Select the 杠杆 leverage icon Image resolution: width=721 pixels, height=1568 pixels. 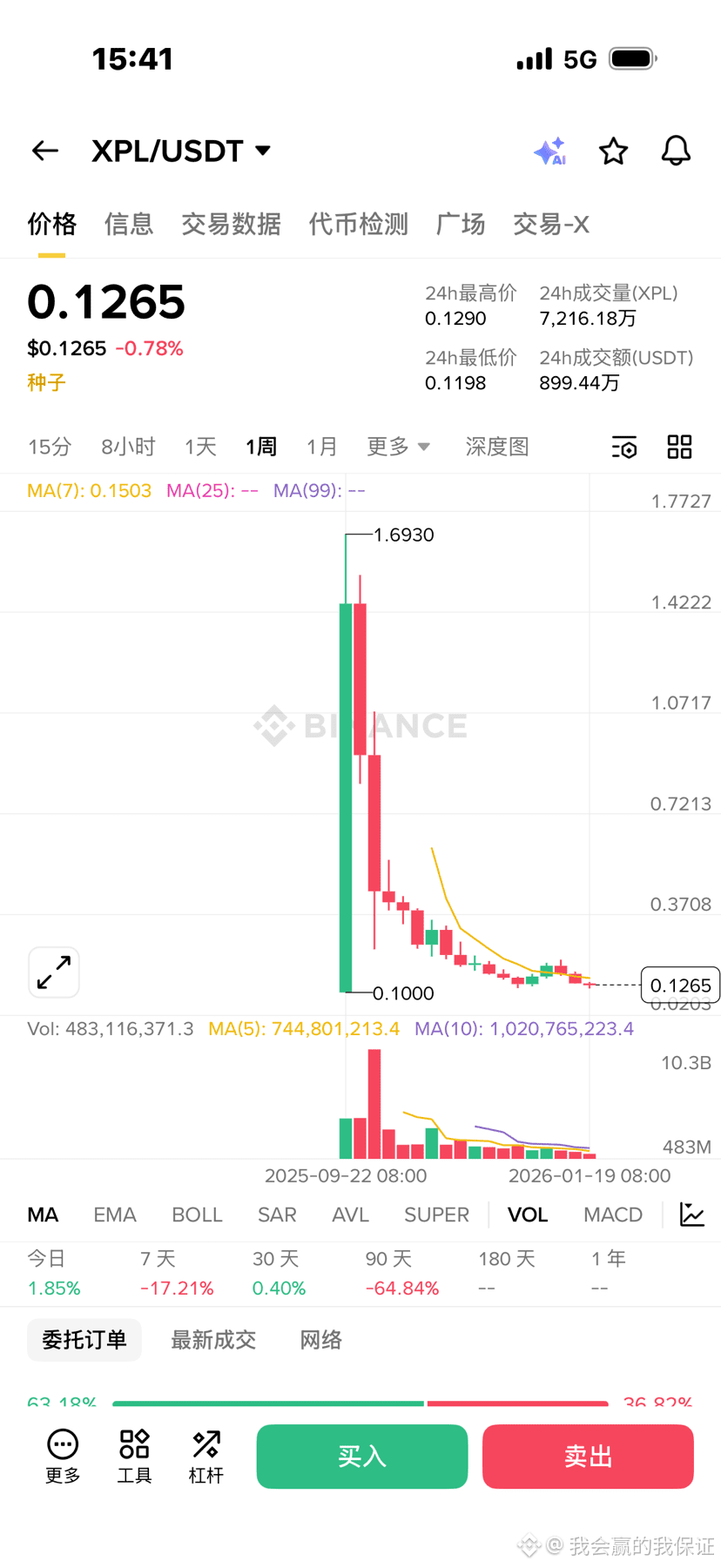coord(206,1455)
